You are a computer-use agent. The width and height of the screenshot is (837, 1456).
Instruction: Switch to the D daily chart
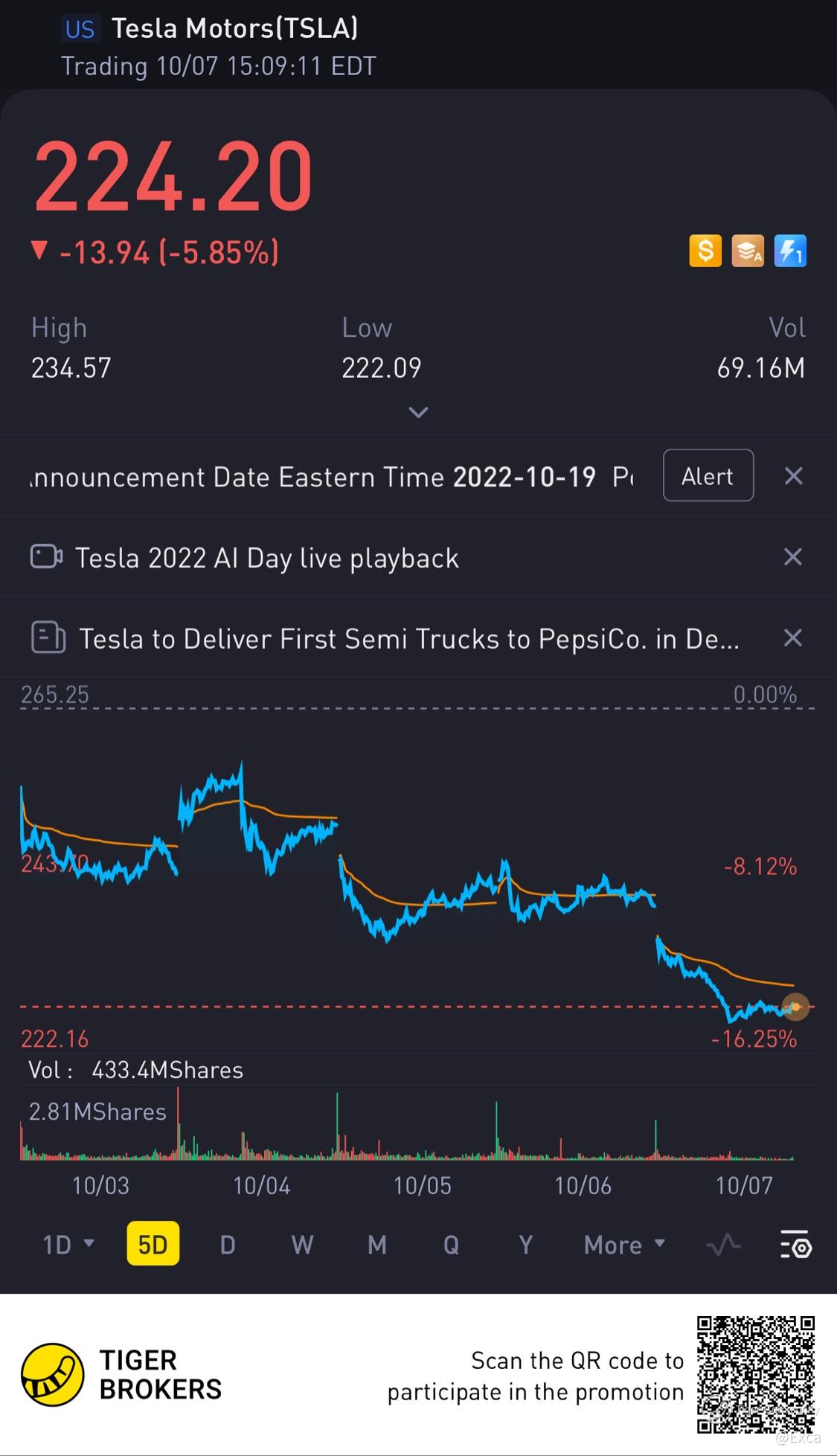click(x=228, y=1244)
